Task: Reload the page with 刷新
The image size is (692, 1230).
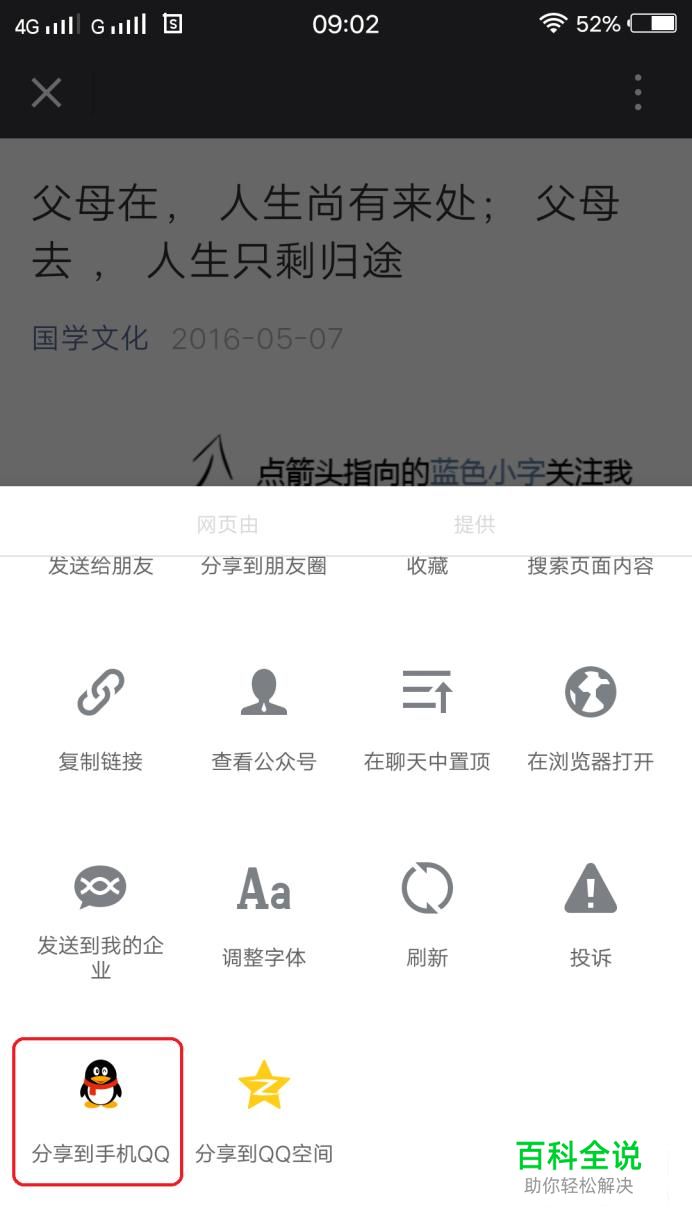Action: click(x=427, y=914)
